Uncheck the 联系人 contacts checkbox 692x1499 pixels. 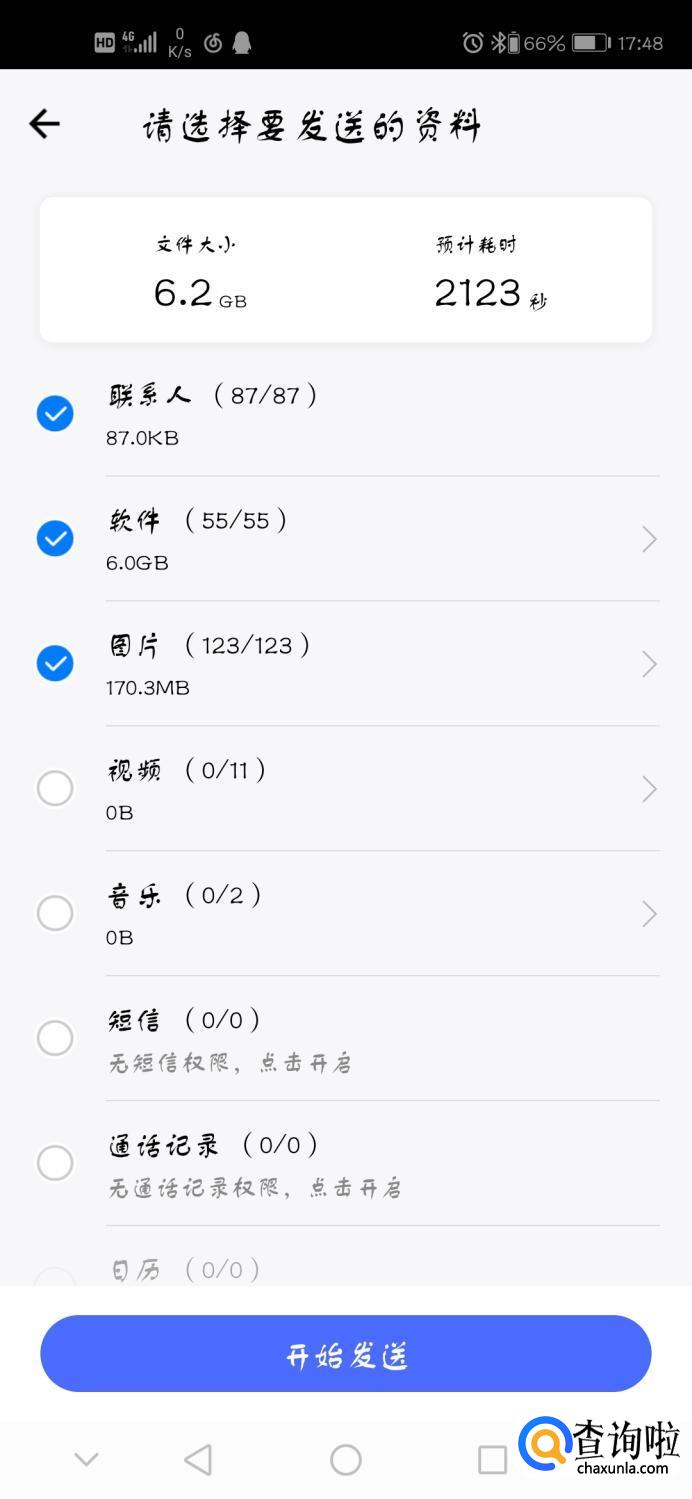pos(55,413)
